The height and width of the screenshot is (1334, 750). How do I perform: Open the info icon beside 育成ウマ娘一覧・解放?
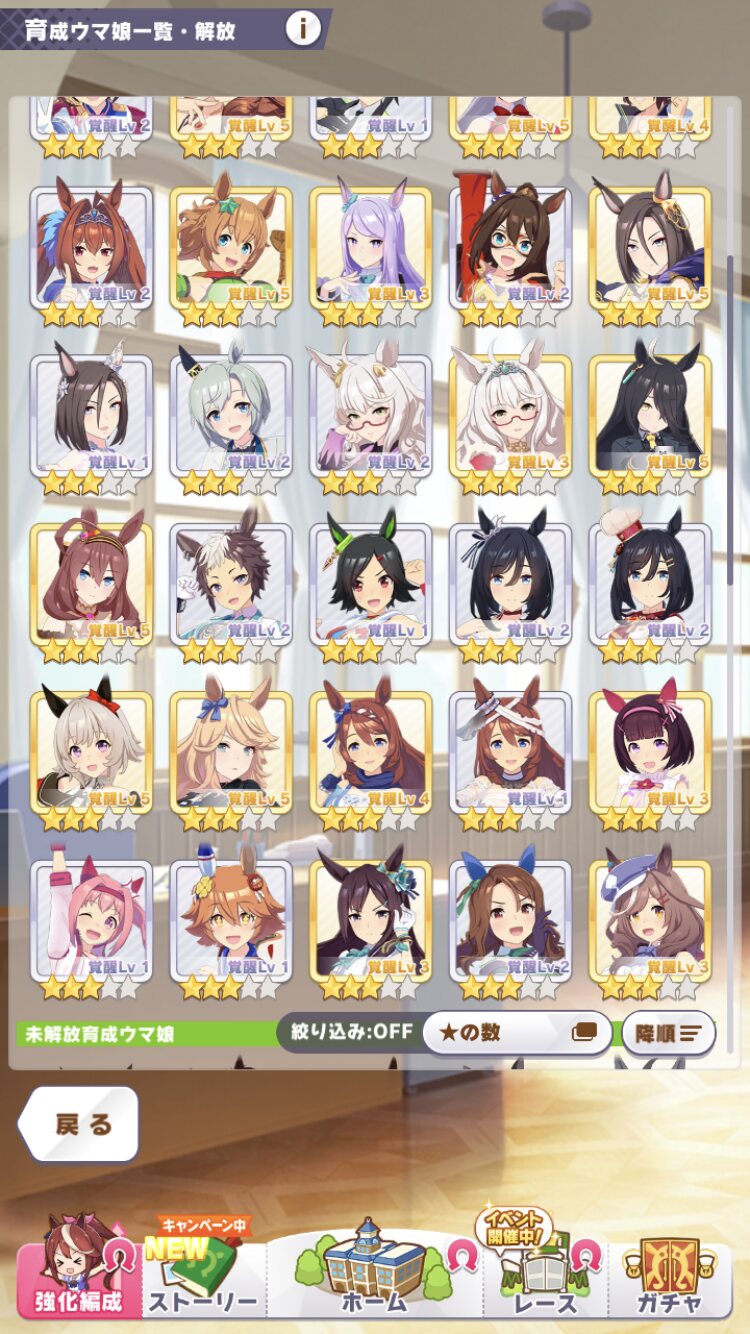pyautogui.click(x=303, y=29)
